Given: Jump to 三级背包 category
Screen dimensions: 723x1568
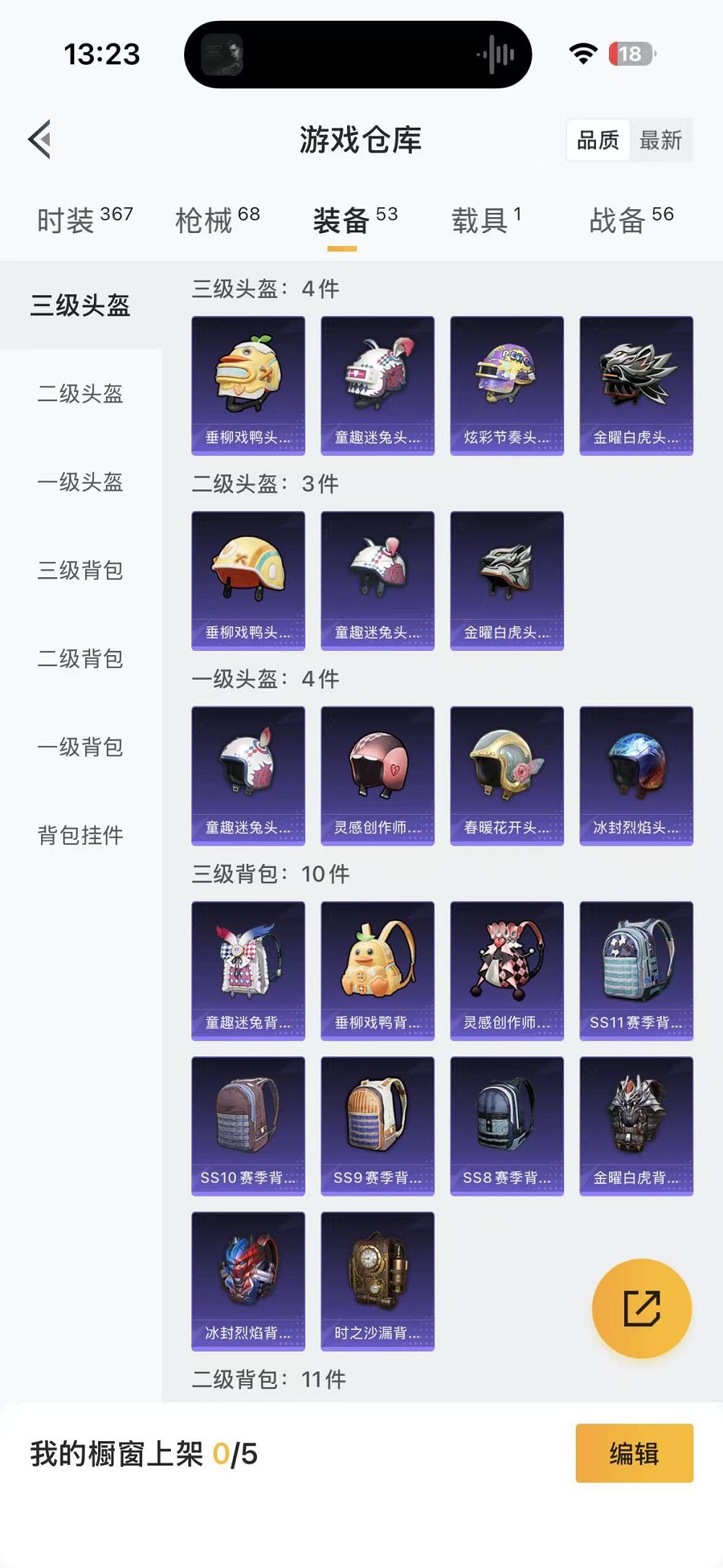Looking at the screenshot, I should [x=81, y=571].
